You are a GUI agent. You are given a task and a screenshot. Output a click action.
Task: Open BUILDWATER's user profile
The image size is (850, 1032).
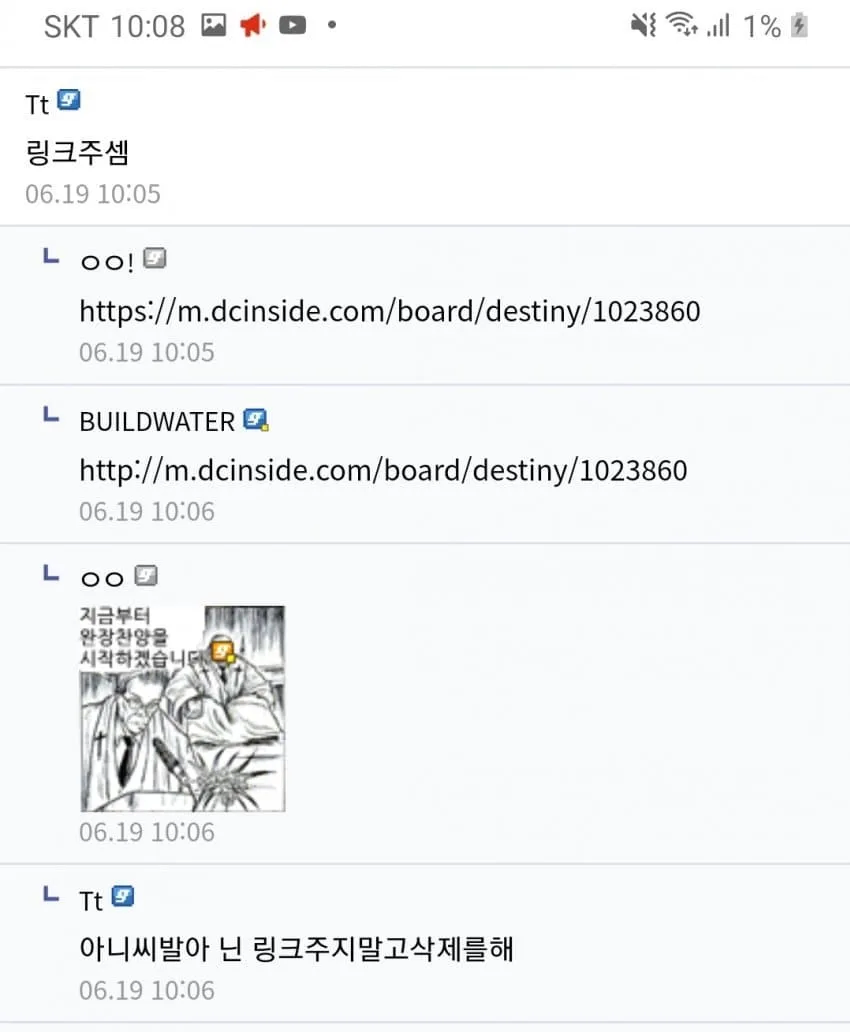tap(156, 421)
